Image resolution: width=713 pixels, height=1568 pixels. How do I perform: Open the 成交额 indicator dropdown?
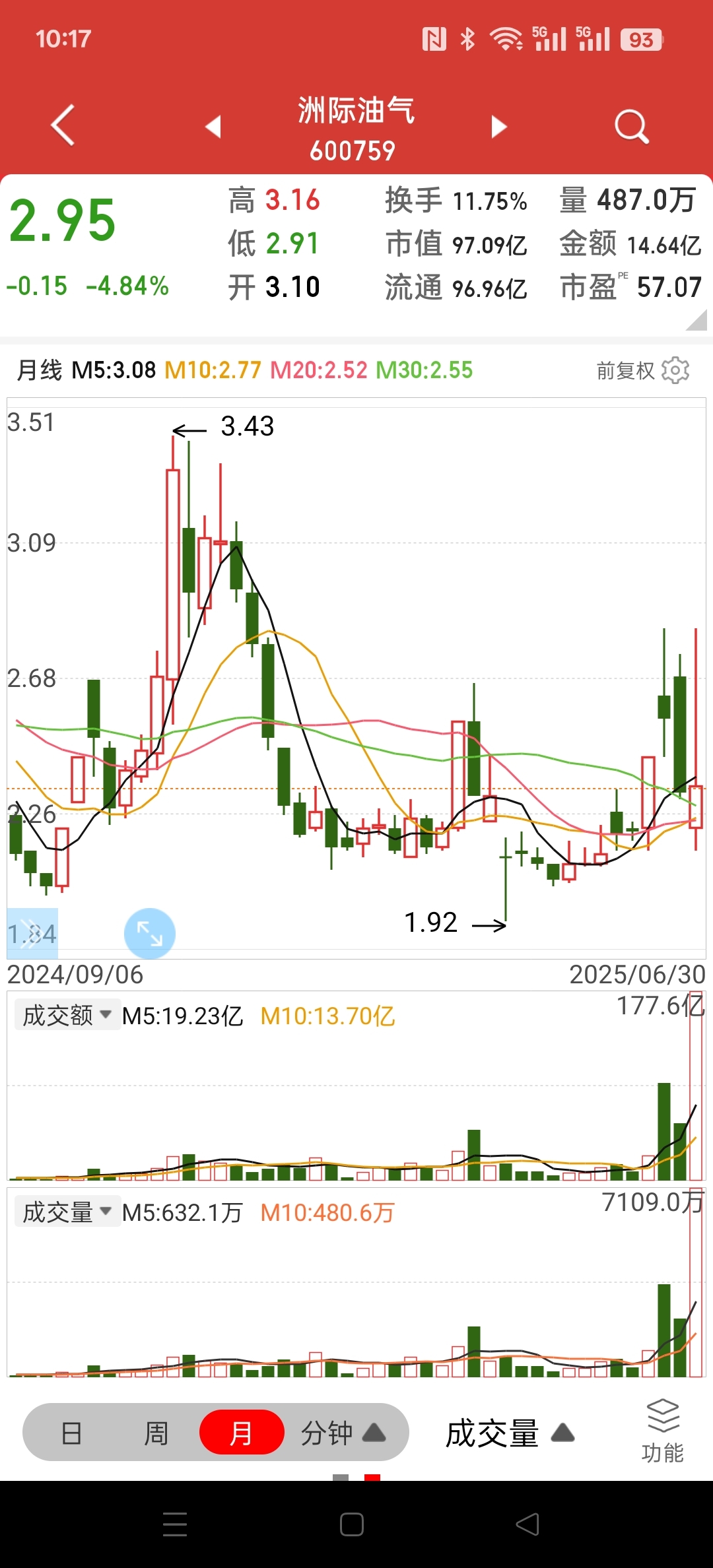(67, 1015)
